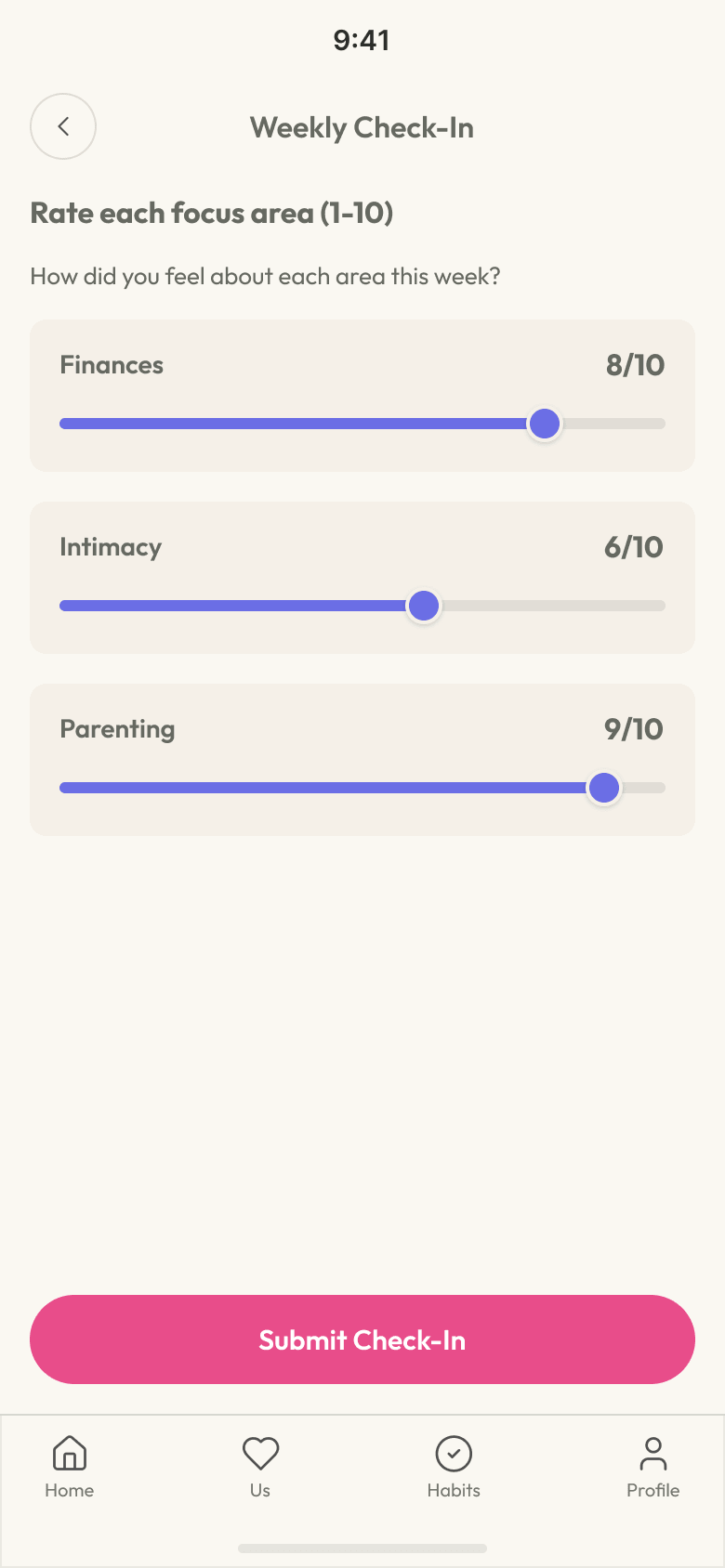Switch to the Habits tab
Screen dimensions: 725x1568
click(455, 1468)
